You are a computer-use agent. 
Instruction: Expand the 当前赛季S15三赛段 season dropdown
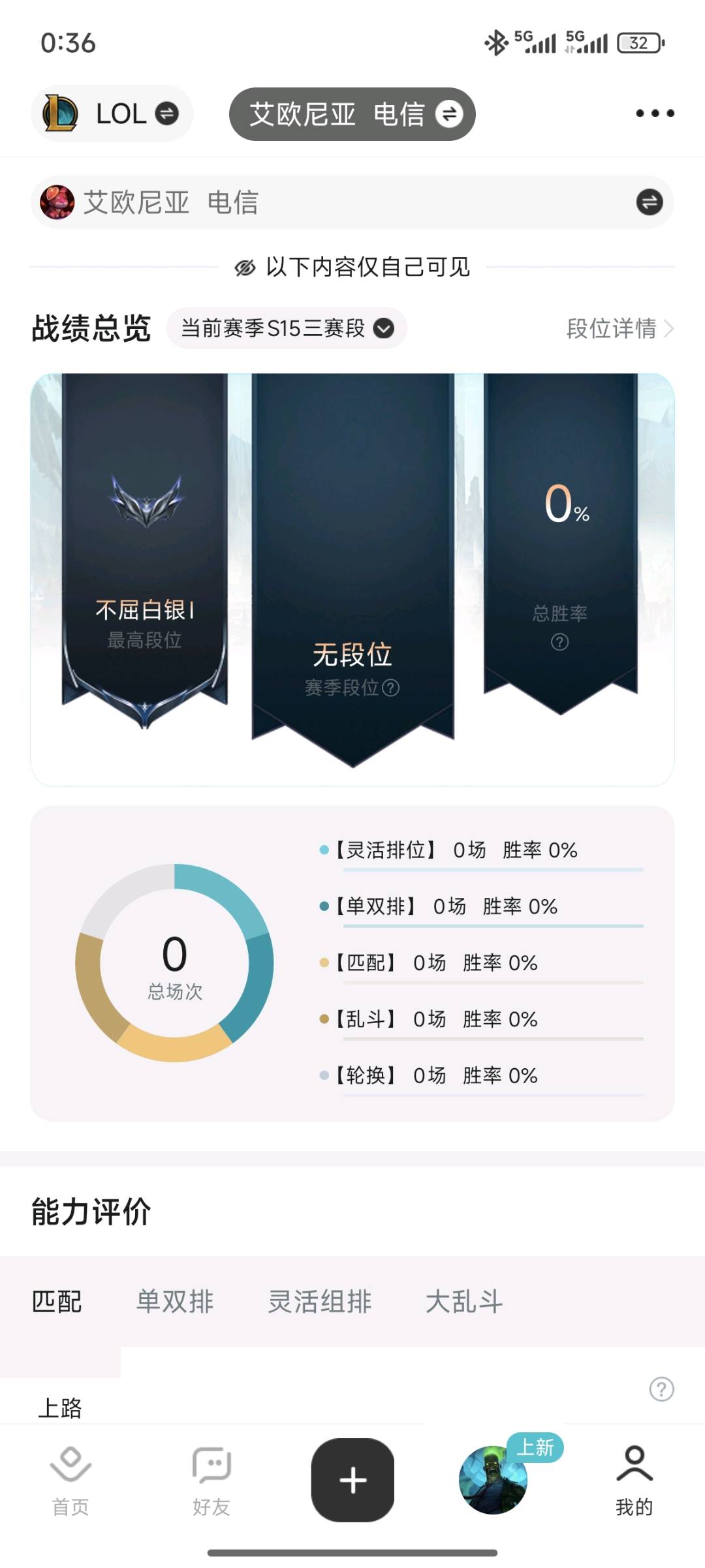[287, 328]
